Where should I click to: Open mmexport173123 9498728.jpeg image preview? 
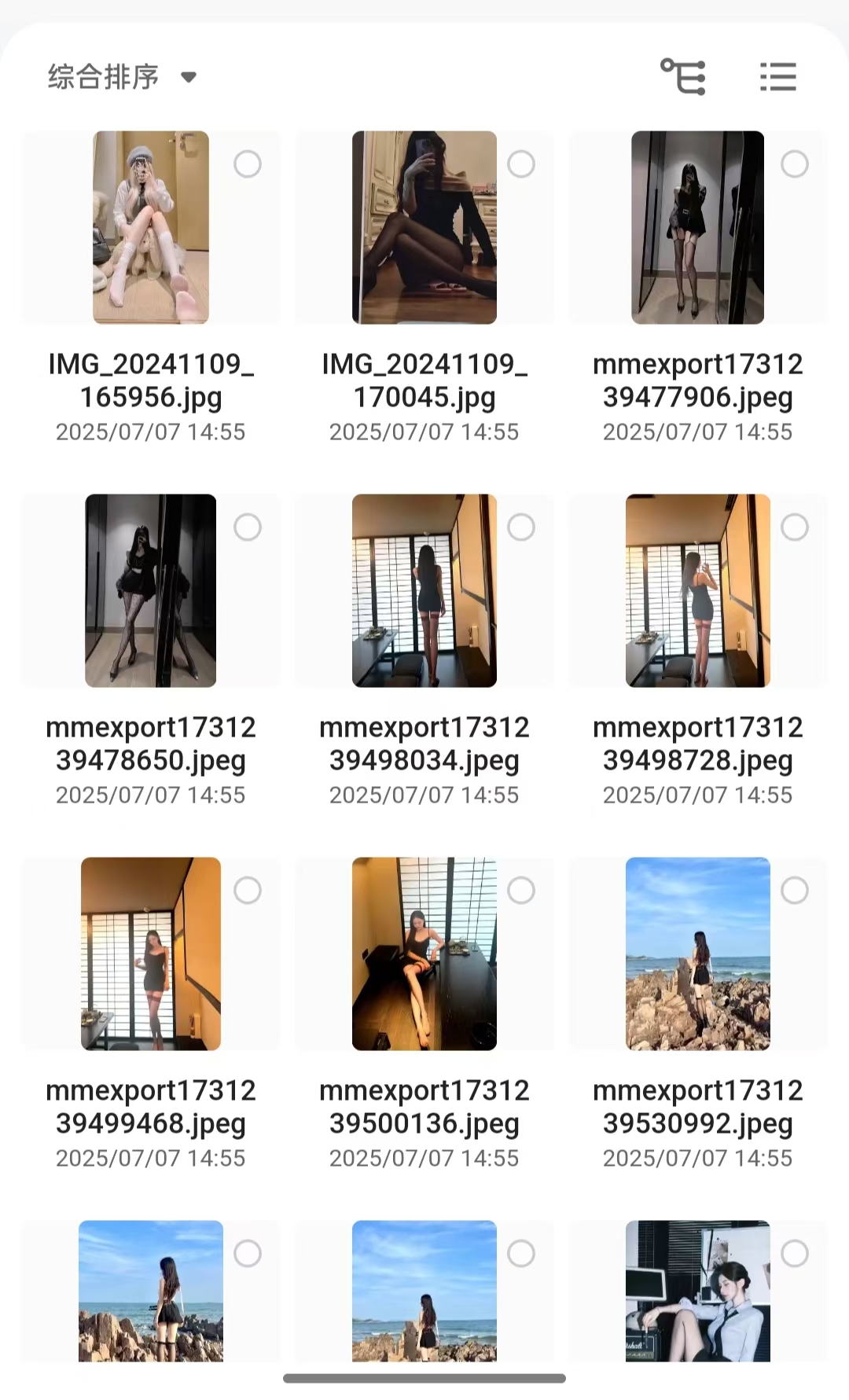pos(696,591)
